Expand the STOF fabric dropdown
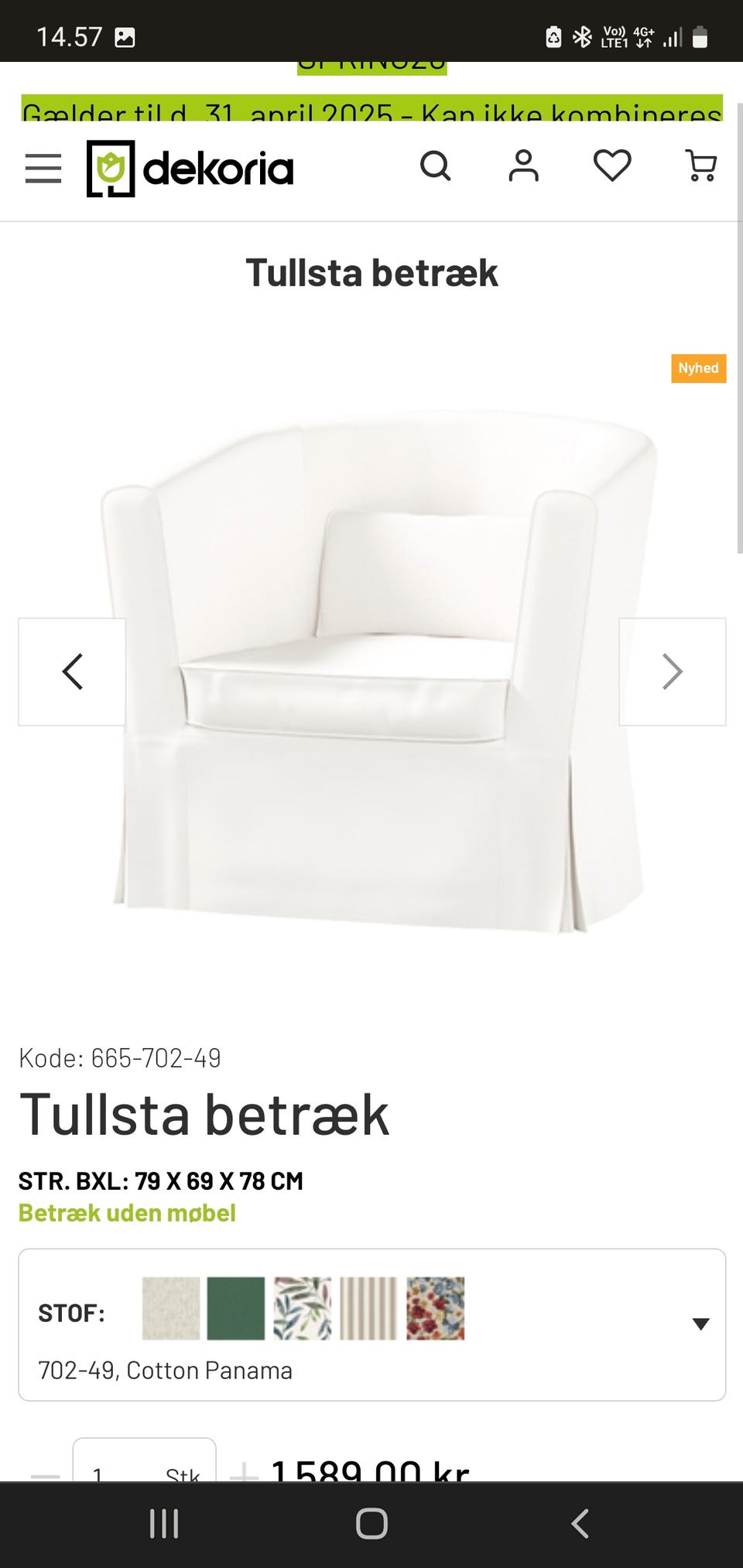 coord(700,1324)
